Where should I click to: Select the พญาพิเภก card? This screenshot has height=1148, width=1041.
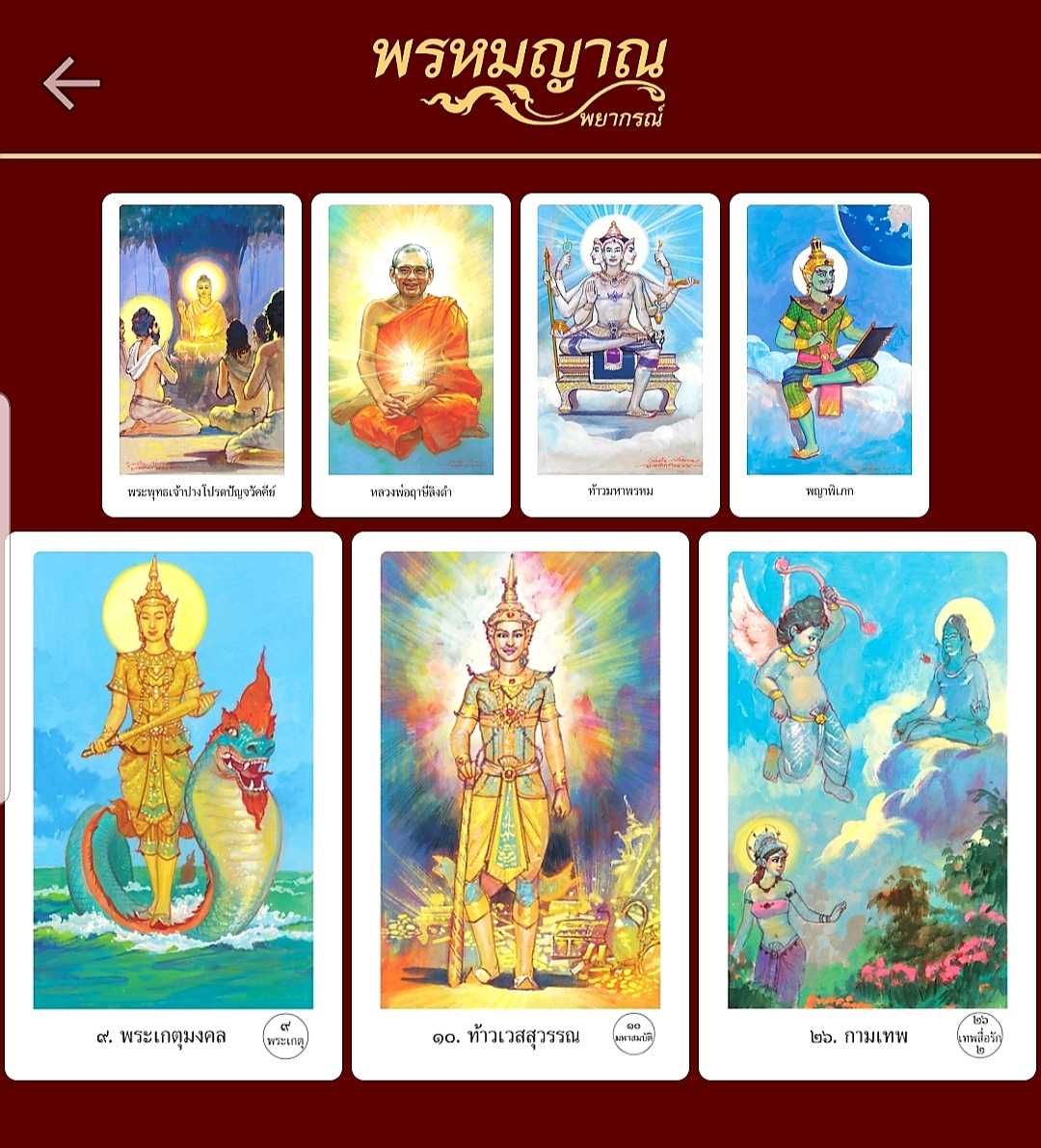(829, 354)
